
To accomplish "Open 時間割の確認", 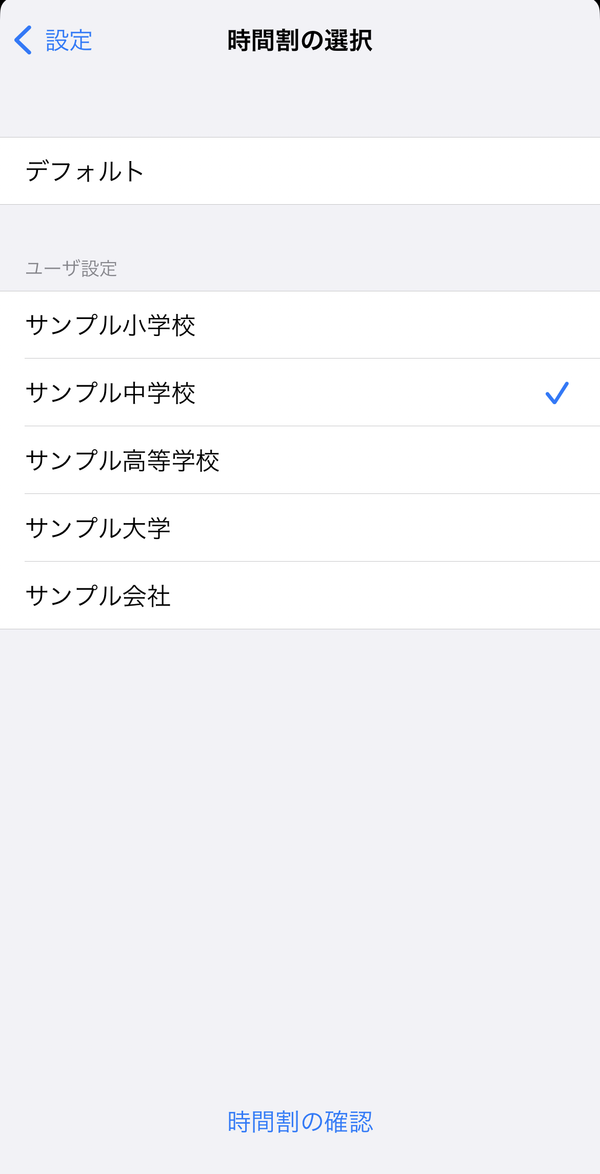I will 300,1122.
